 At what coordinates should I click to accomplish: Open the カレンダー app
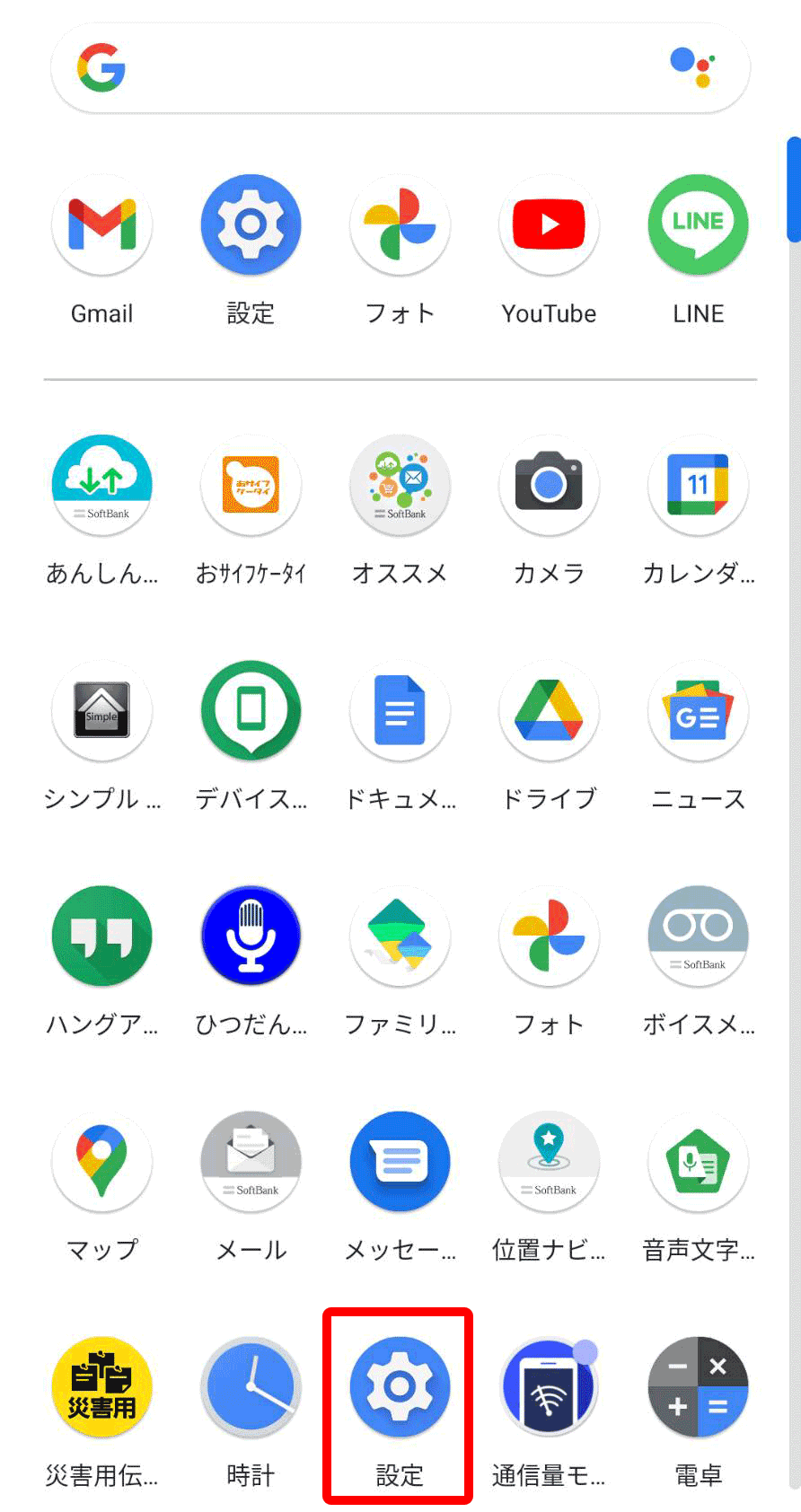[698, 486]
